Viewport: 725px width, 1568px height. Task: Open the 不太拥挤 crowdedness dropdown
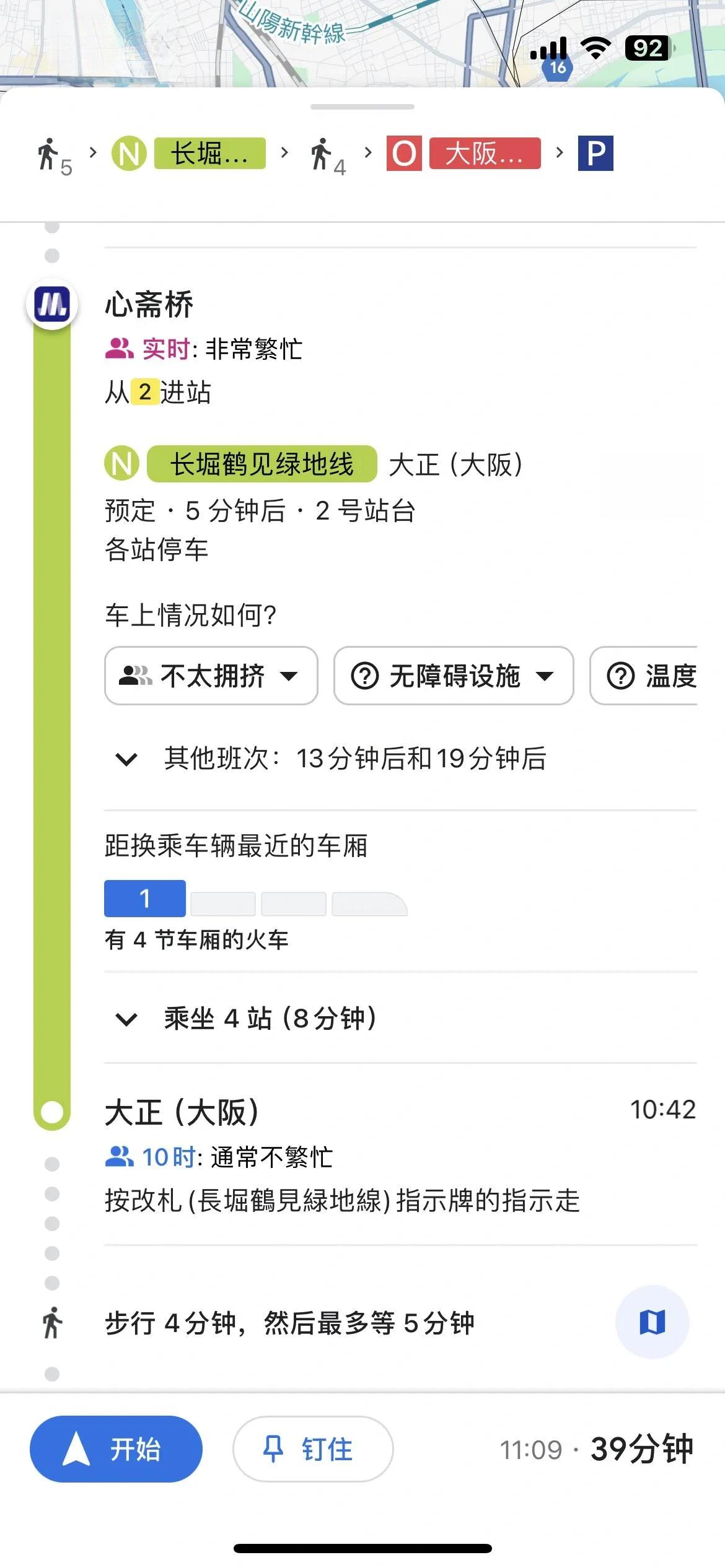click(x=211, y=676)
